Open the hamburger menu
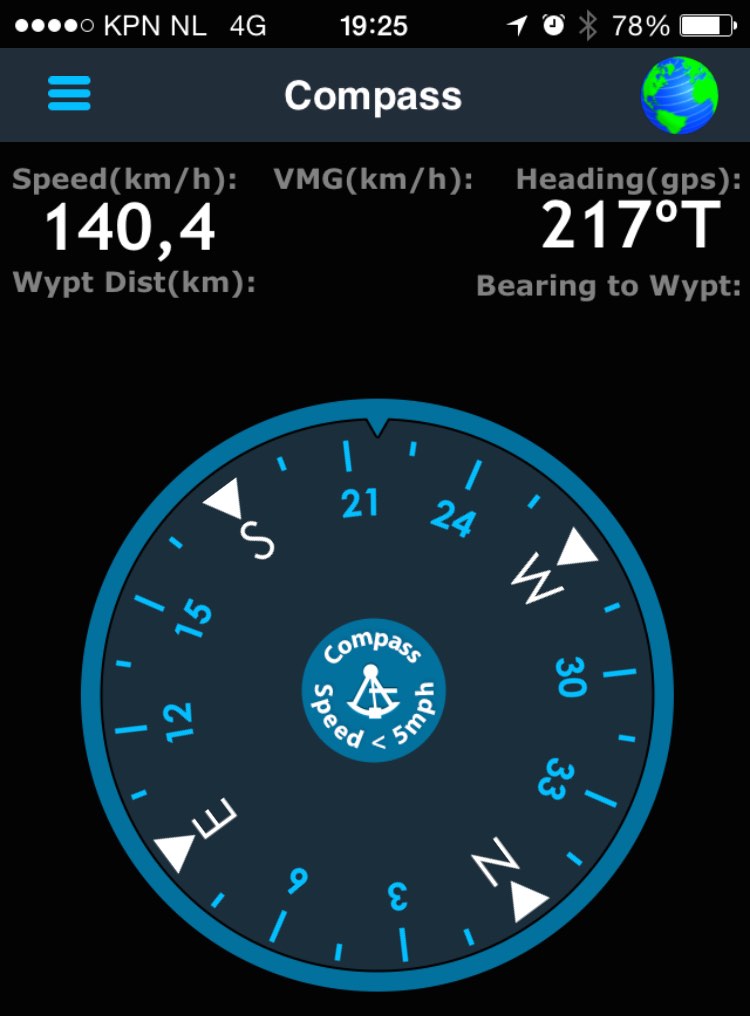Viewport: 750px width, 1016px height. (x=69, y=94)
